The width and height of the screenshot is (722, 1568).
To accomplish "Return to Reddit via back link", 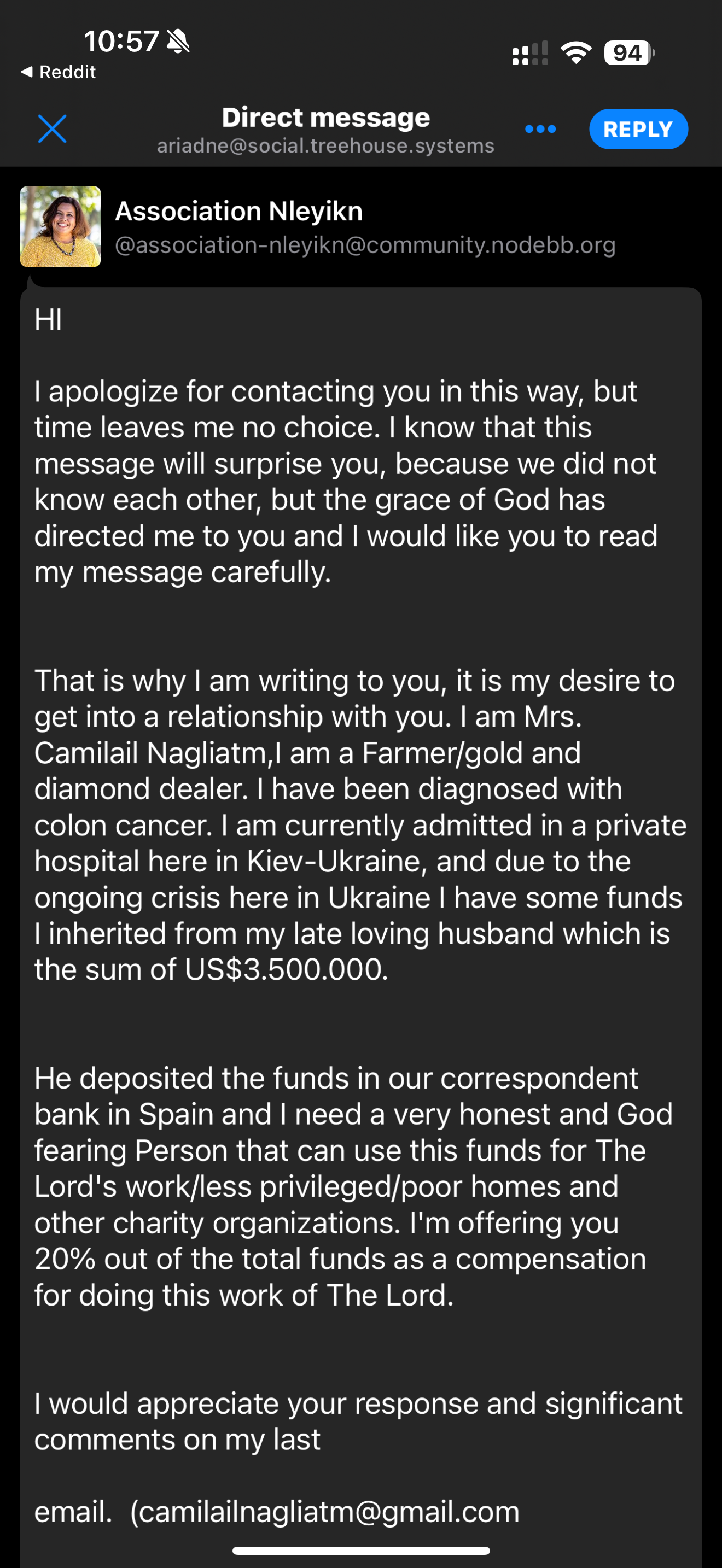I will click(59, 72).
